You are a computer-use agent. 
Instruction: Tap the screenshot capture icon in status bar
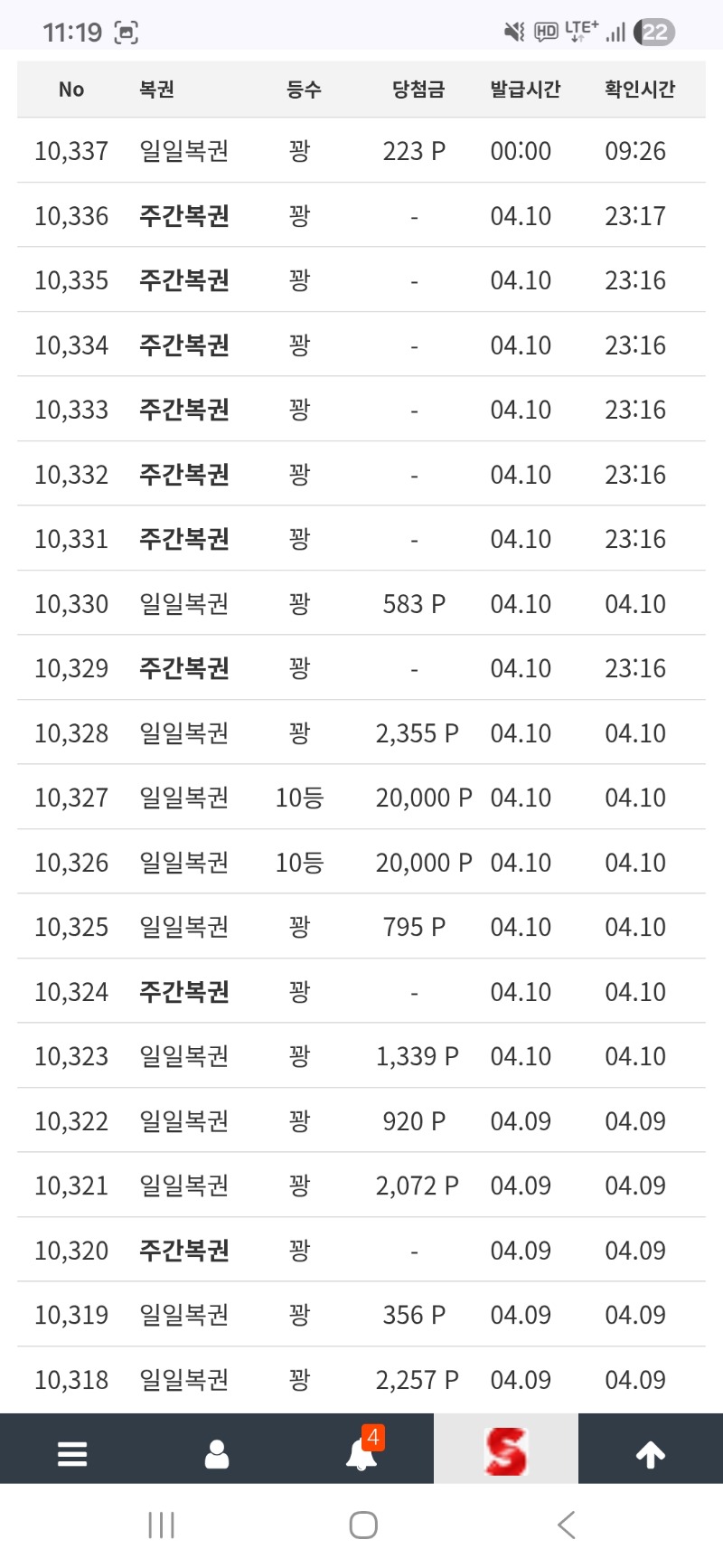(127, 31)
